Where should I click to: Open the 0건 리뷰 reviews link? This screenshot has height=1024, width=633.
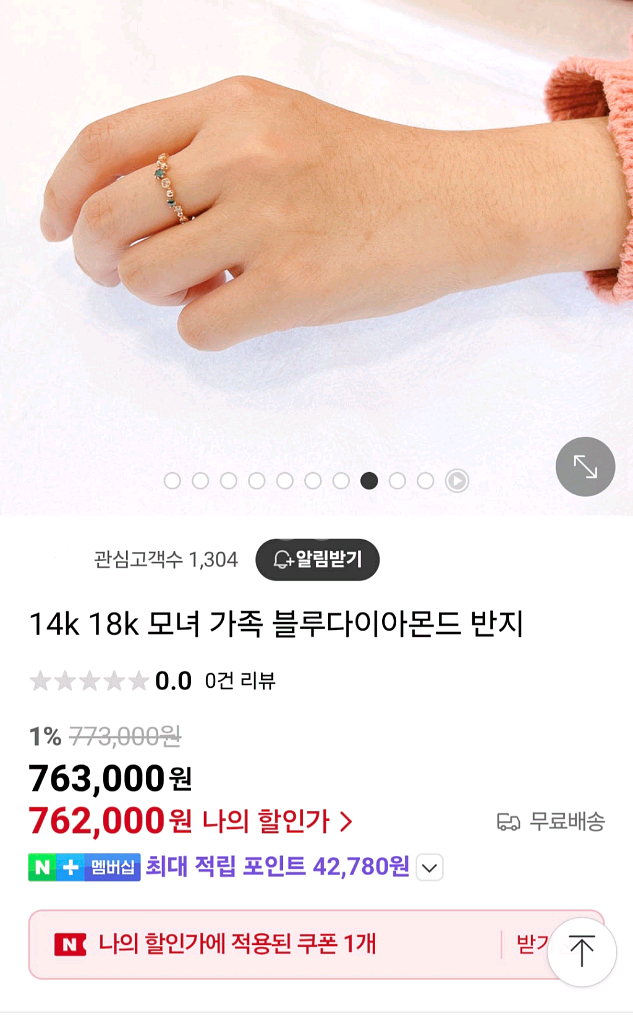point(240,681)
